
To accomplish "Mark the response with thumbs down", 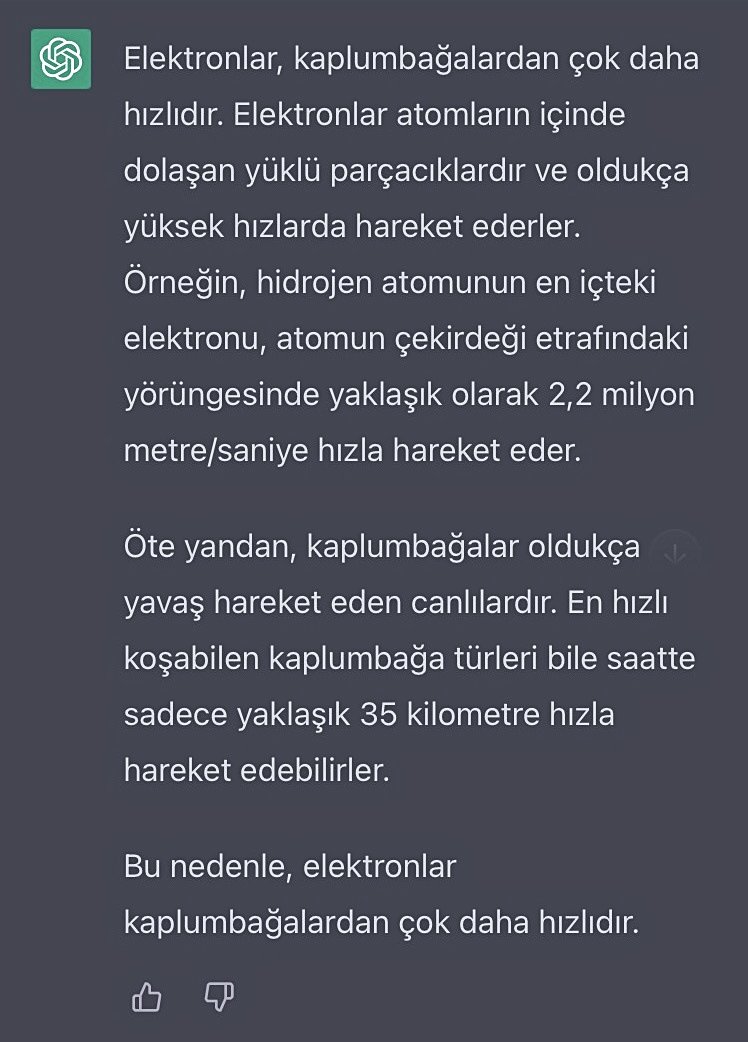I will click(x=218, y=996).
